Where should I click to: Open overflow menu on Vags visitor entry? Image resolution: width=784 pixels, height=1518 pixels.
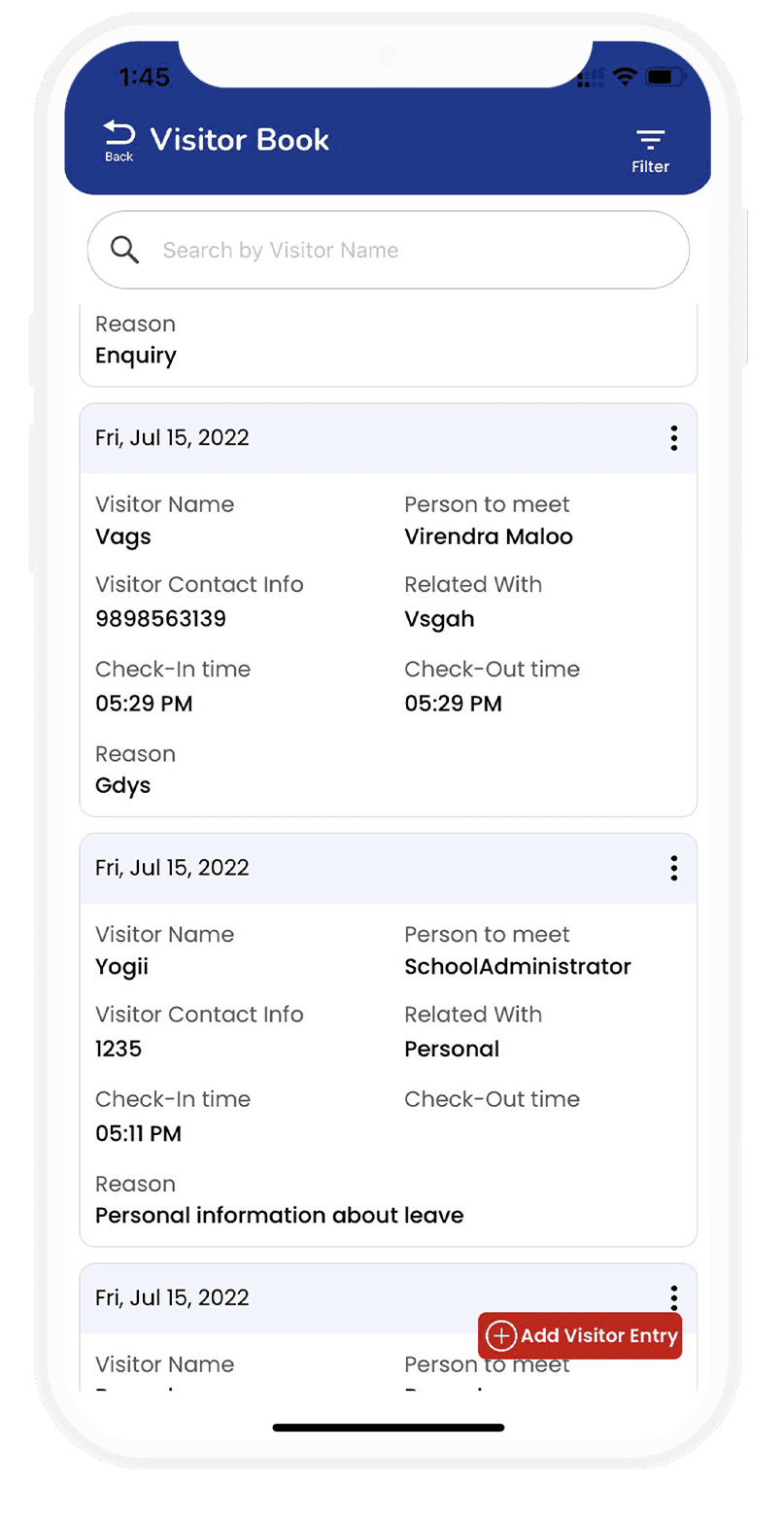[x=673, y=438]
